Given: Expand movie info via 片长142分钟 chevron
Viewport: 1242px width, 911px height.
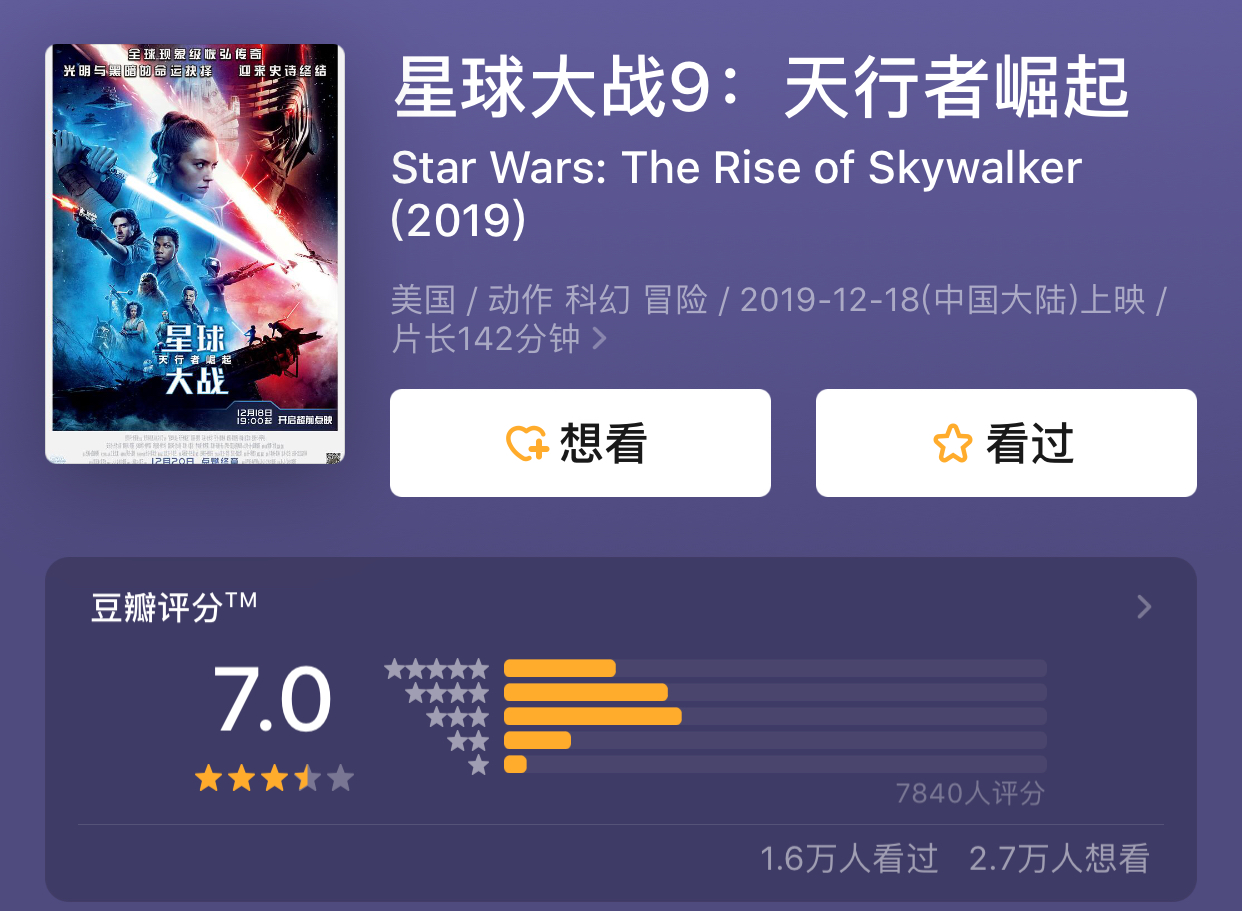Looking at the screenshot, I should point(600,339).
